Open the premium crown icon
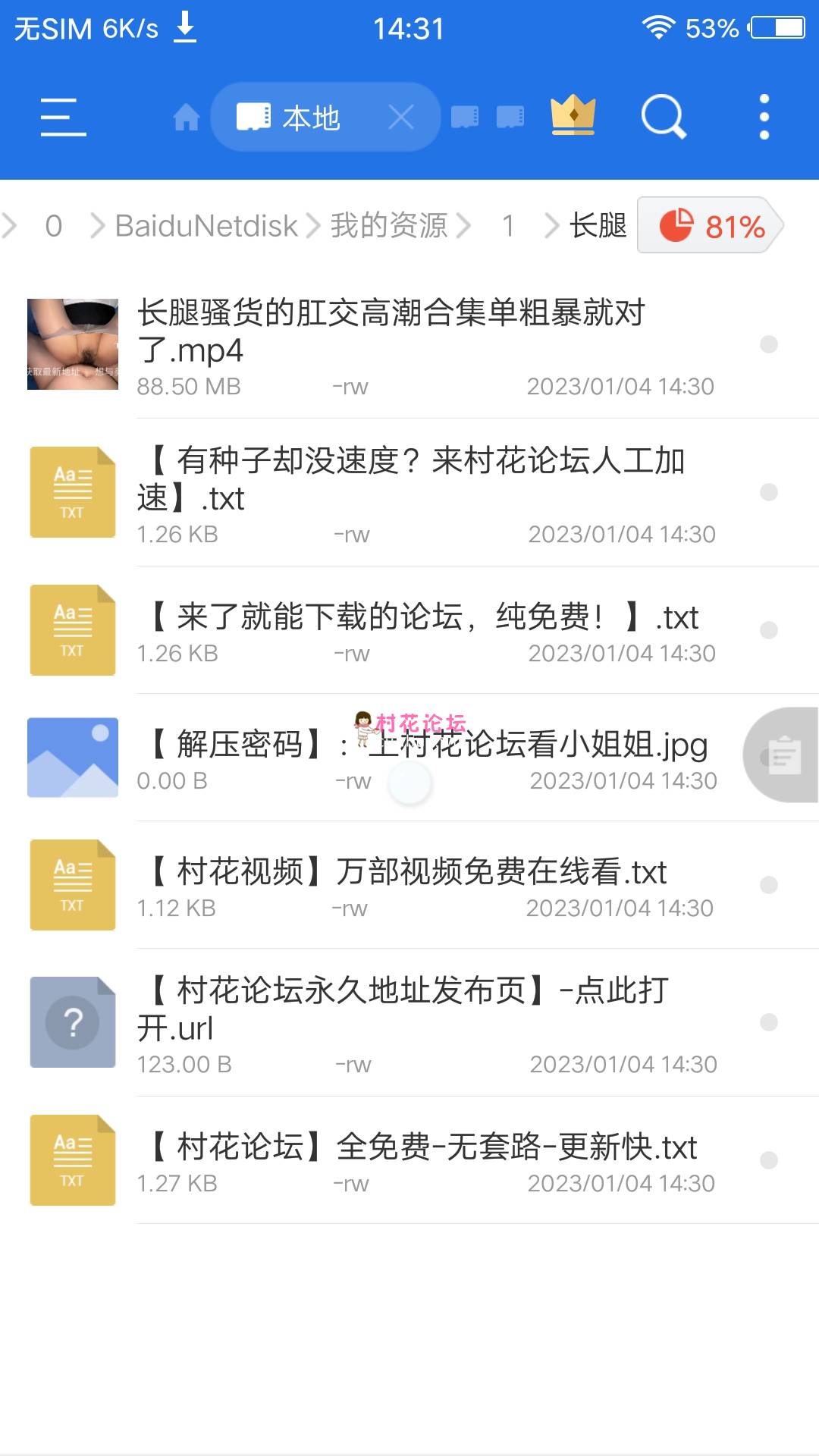 573,116
